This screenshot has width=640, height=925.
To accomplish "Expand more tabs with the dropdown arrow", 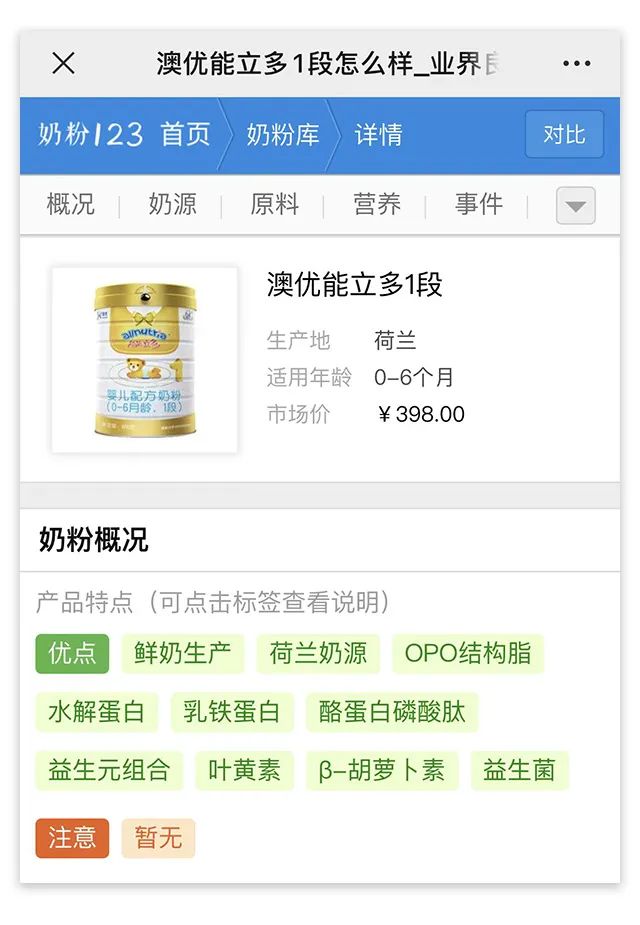I will (x=575, y=206).
